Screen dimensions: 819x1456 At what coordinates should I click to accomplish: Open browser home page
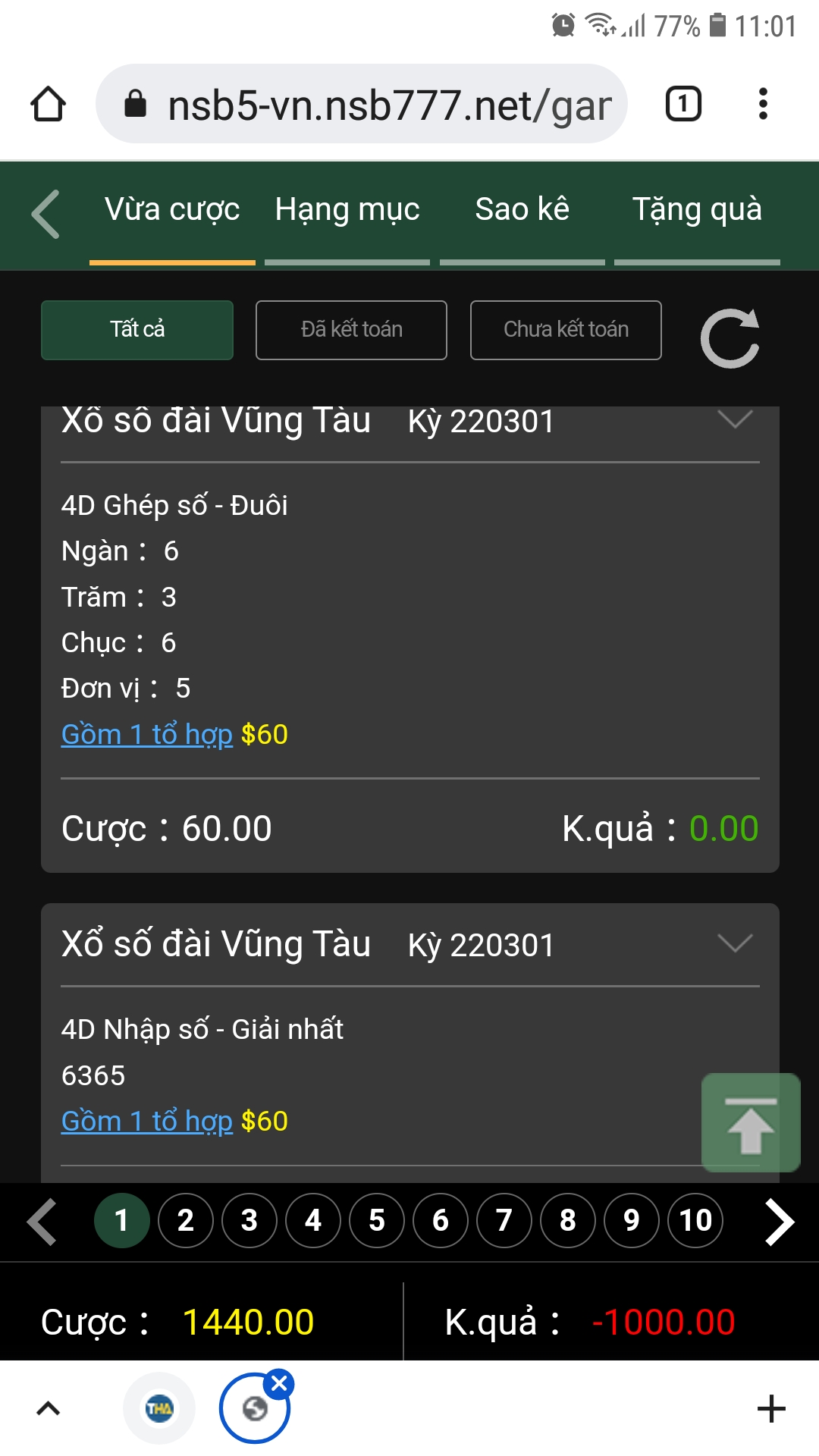(48, 104)
